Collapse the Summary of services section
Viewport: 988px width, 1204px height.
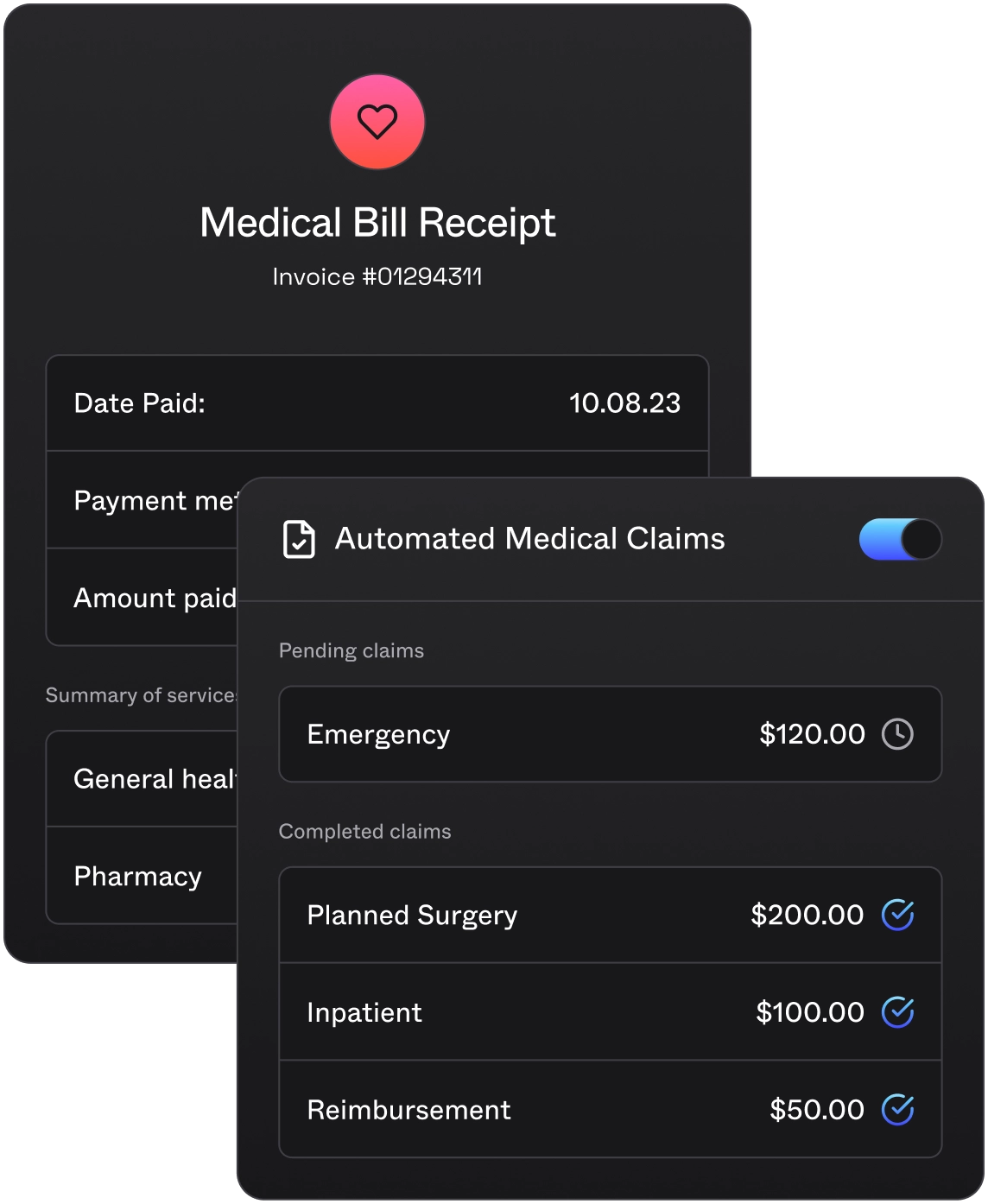click(142, 694)
